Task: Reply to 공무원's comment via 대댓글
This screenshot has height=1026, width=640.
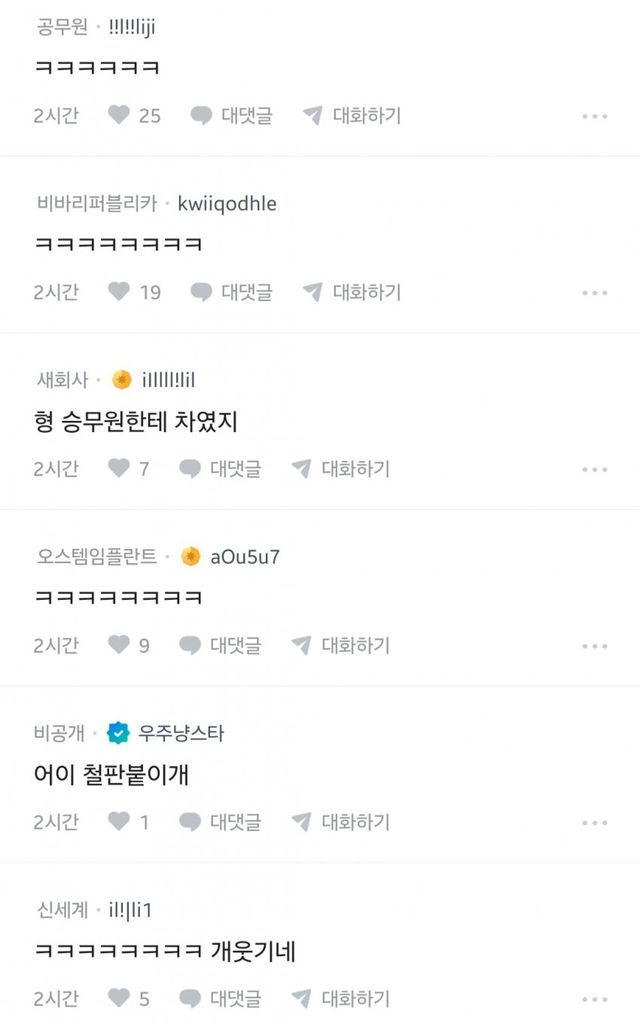Action: (232, 115)
